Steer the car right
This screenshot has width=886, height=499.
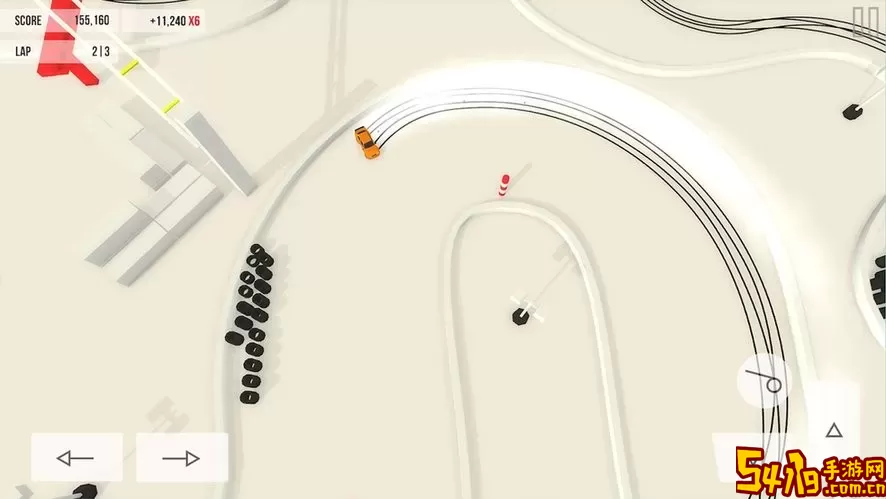[x=181, y=458]
